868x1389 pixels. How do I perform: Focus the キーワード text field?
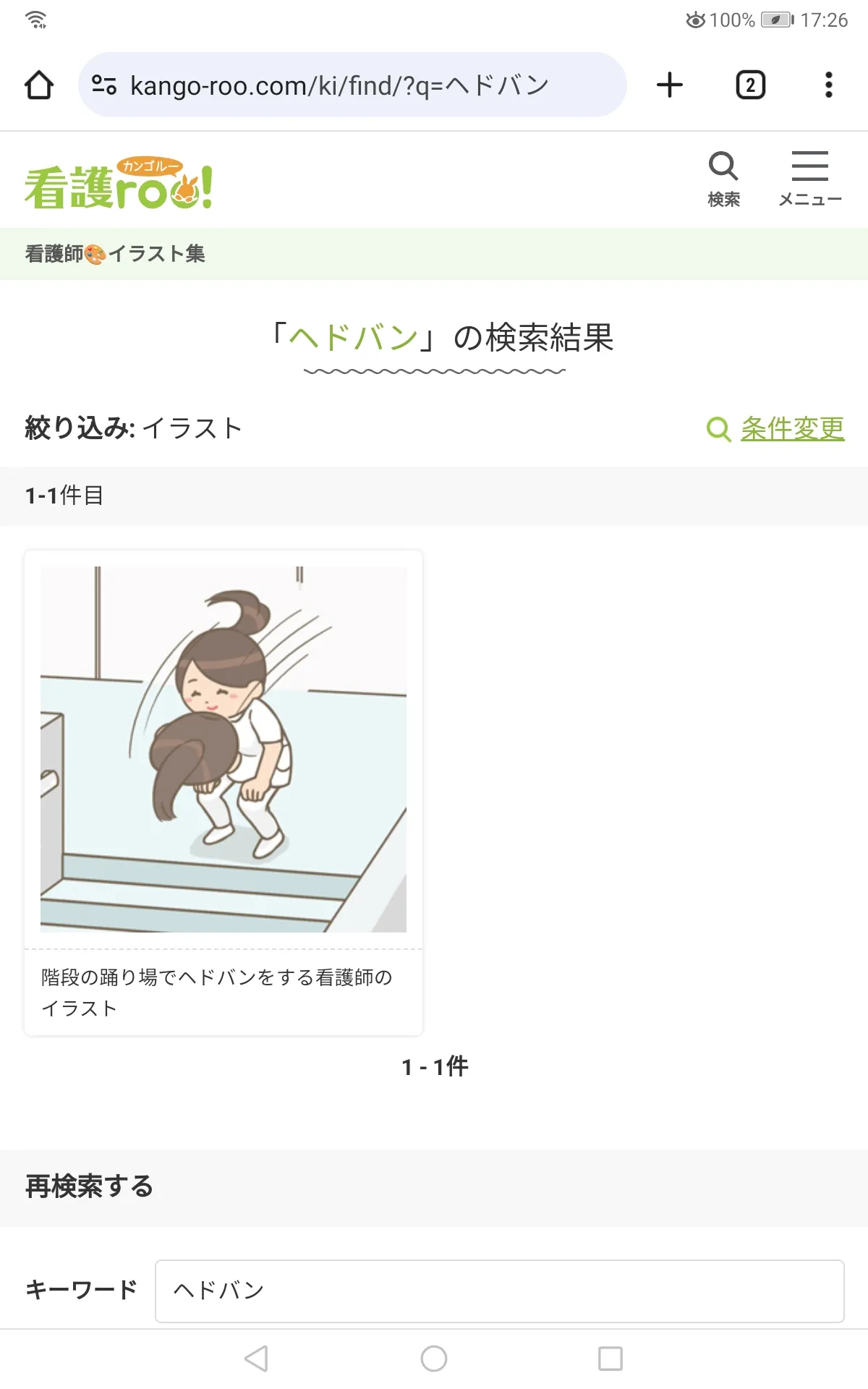(500, 1291)
